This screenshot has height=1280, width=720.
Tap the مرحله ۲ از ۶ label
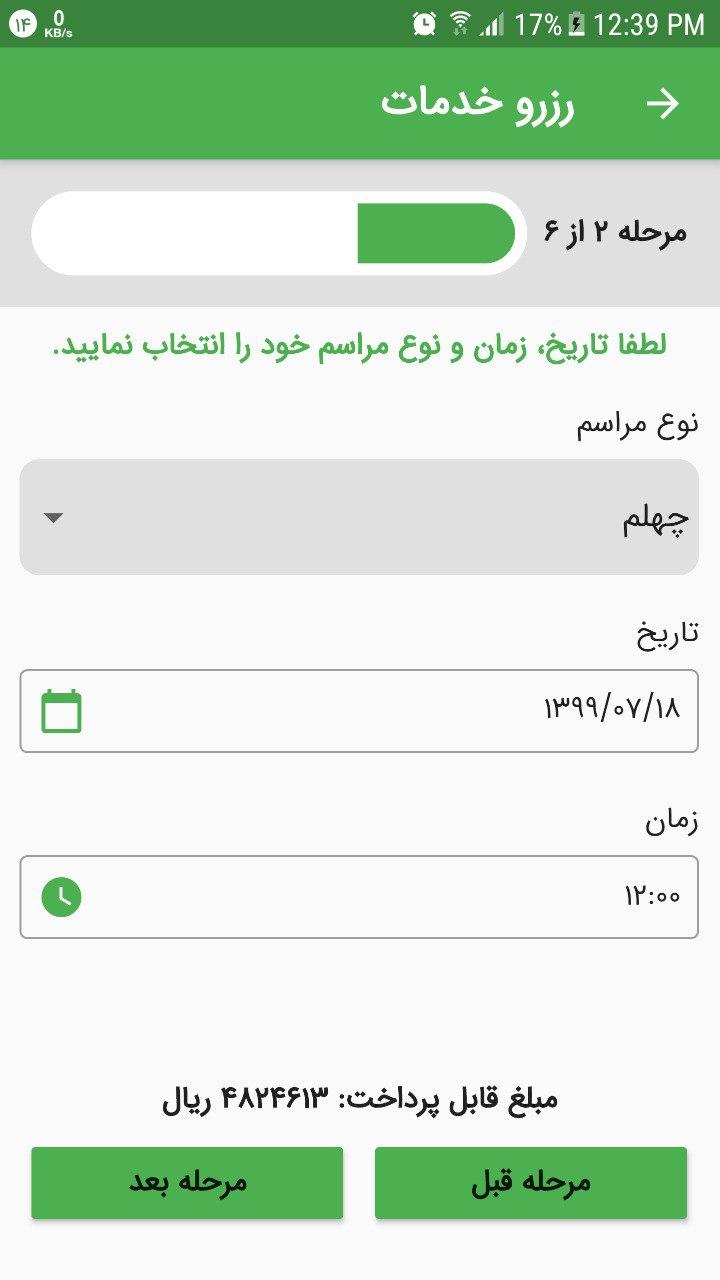(623, 231)
